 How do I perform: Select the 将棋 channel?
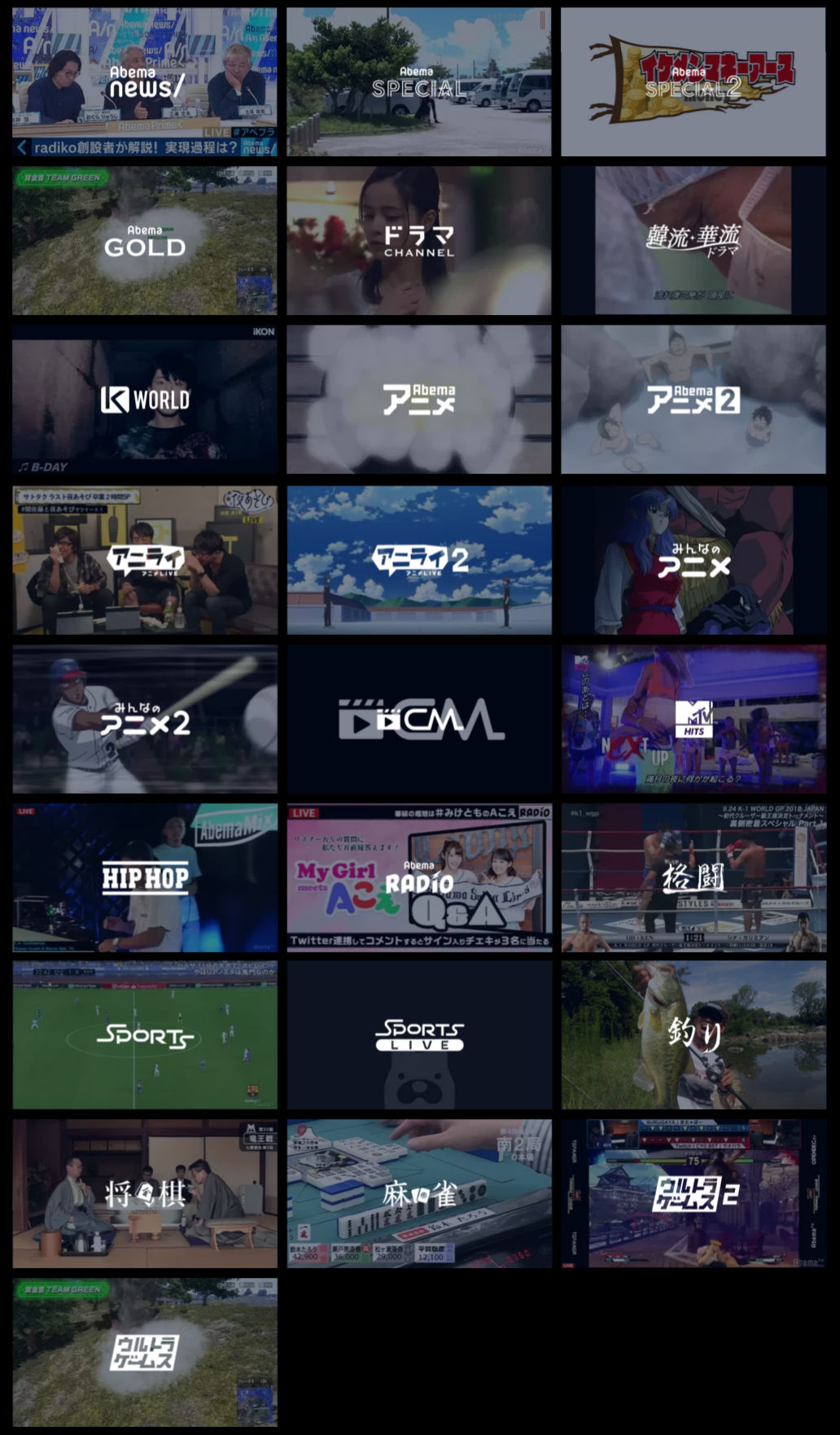(145, 1193)
